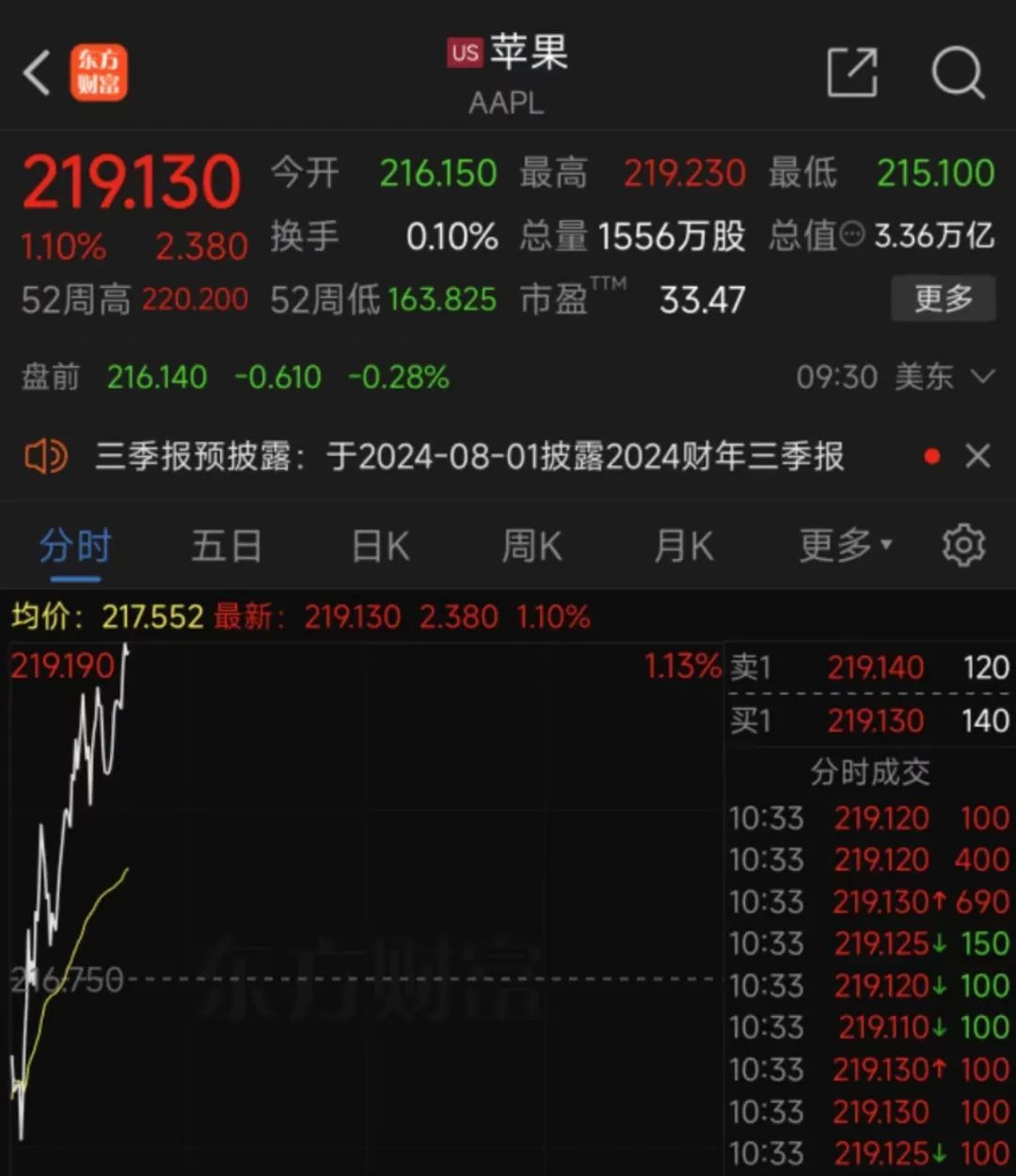Switch to the 月K chart tab
The height and width of the screenshot is (1176, 1016).
(684, 546)
